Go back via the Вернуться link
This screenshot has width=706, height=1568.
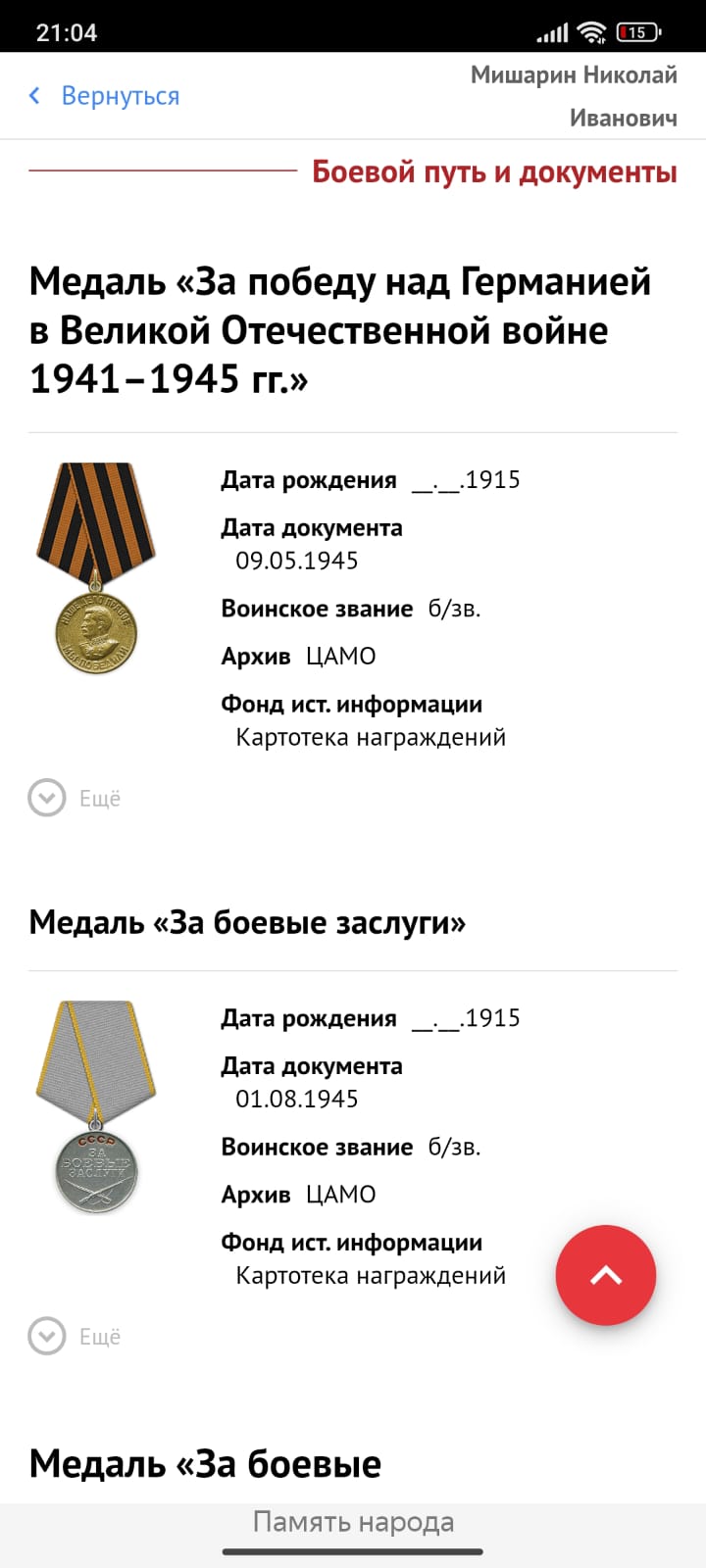point(105,96)
